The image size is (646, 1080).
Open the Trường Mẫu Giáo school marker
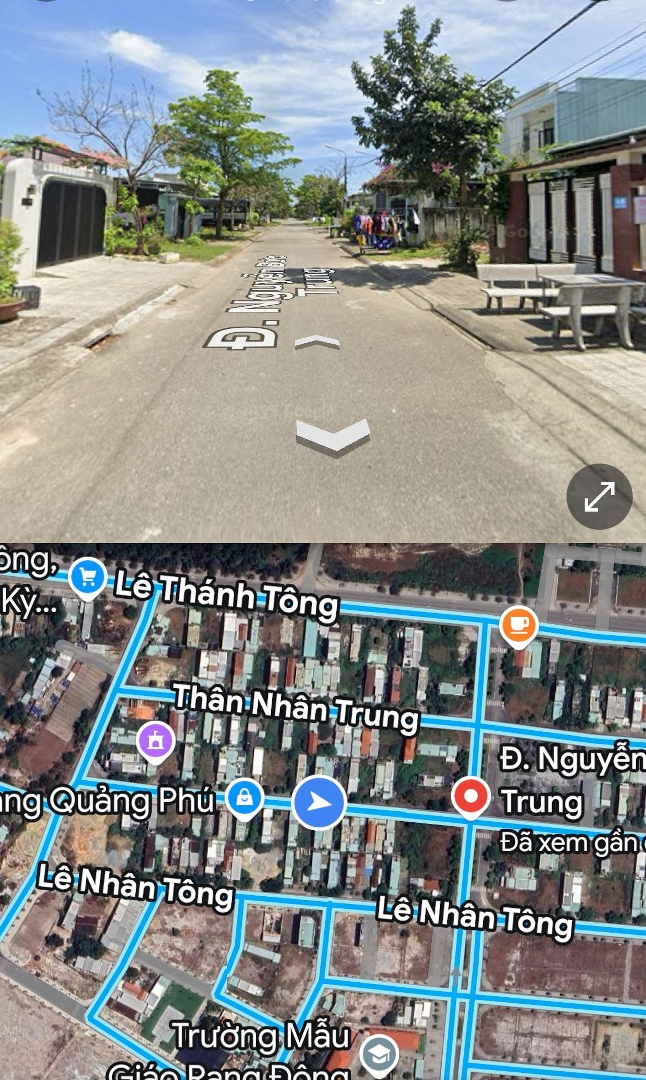click(378, 1054)
